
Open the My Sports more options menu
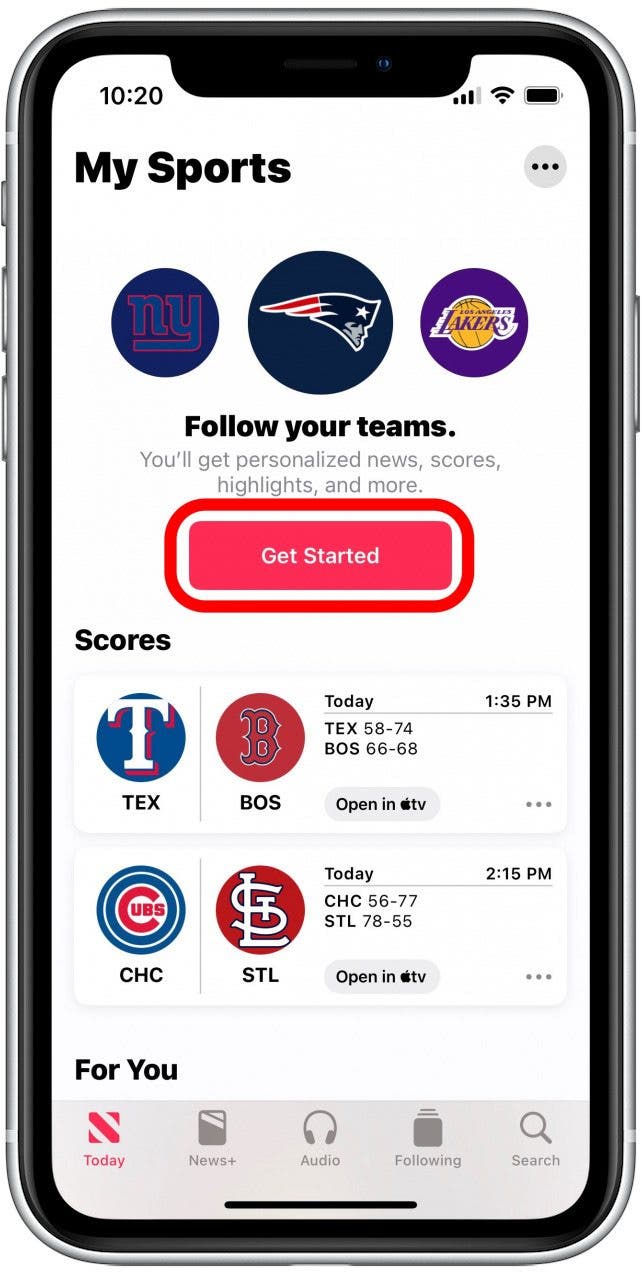(x=545, y=167)
